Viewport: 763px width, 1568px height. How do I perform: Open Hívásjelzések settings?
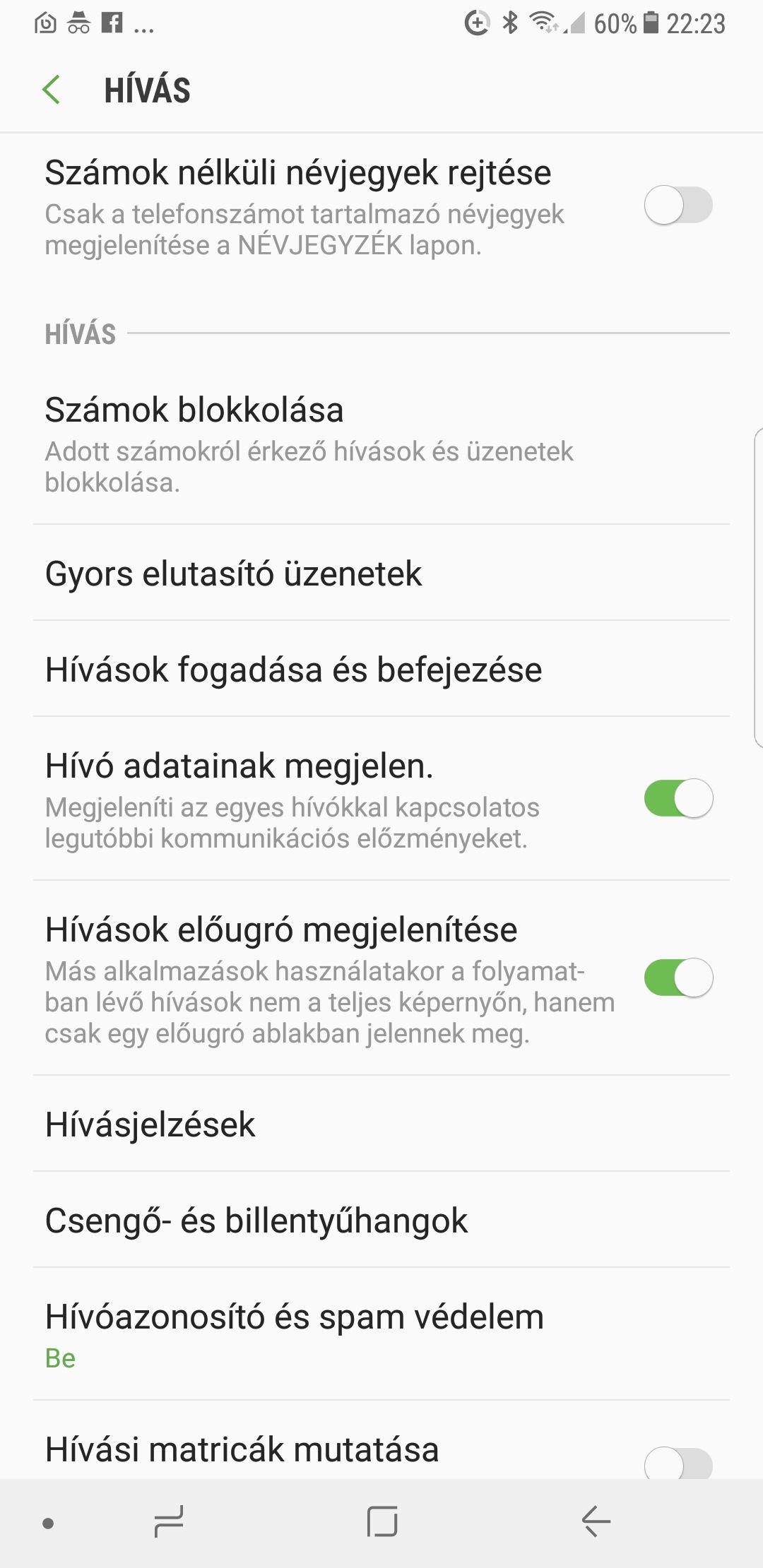coord(381,1124)
